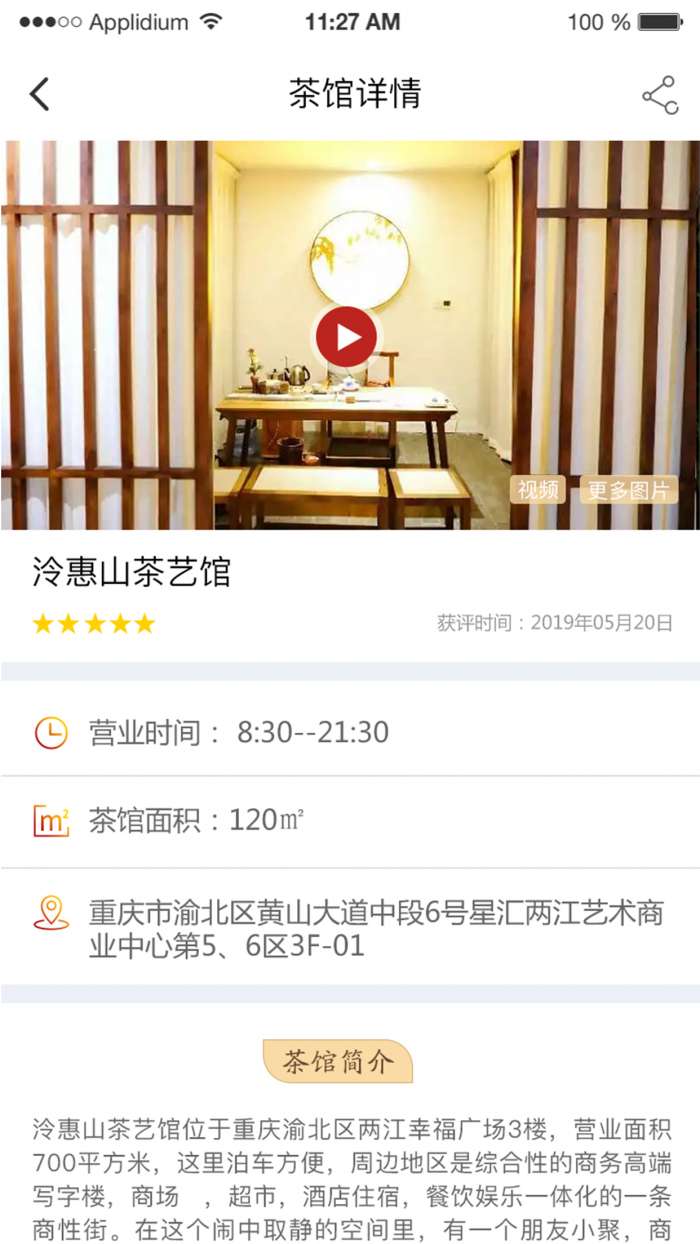Open 更多图片 to view more photos

[x=630, y=490]
